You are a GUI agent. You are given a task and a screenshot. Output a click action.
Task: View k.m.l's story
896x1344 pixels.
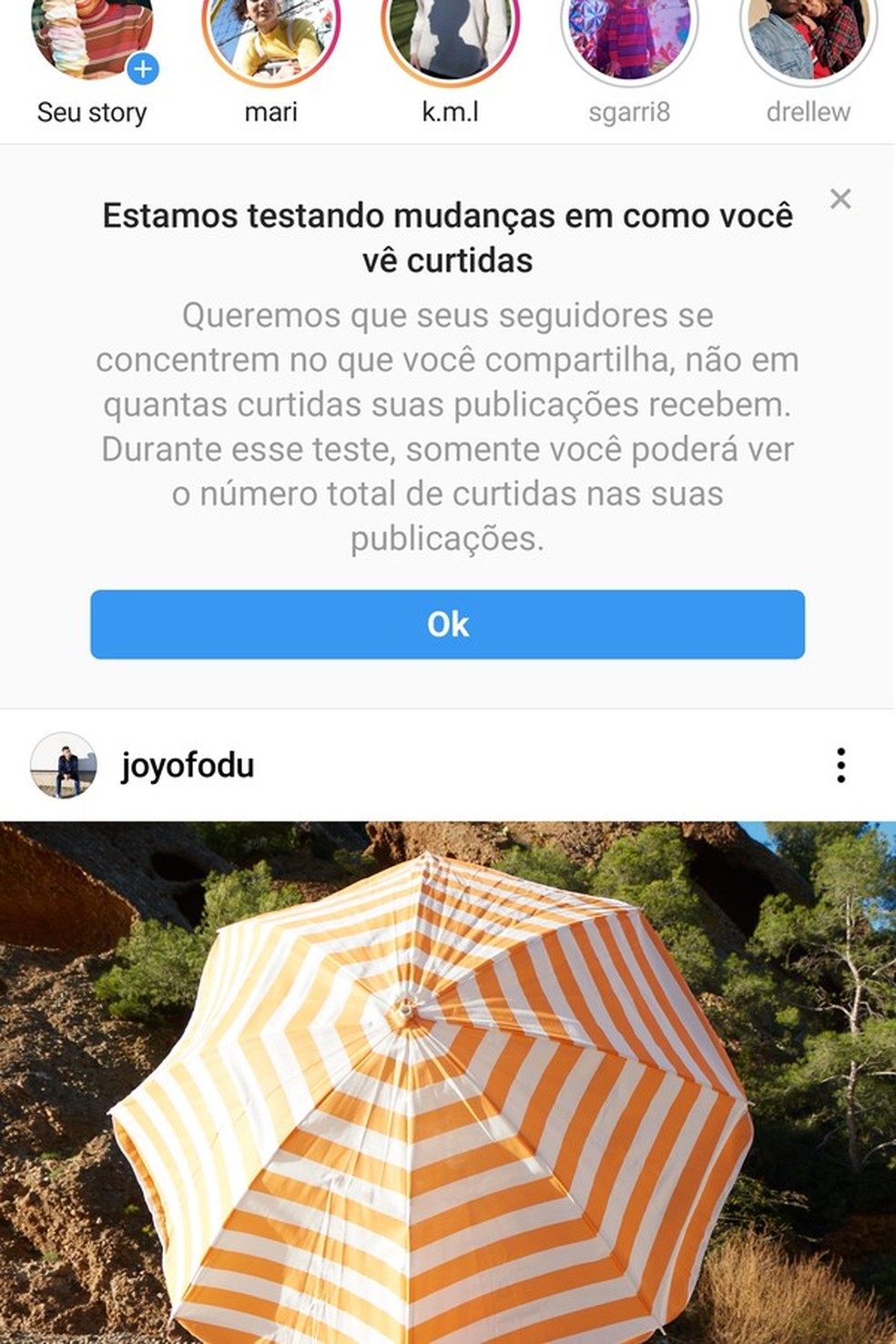(x=448, y=36)
